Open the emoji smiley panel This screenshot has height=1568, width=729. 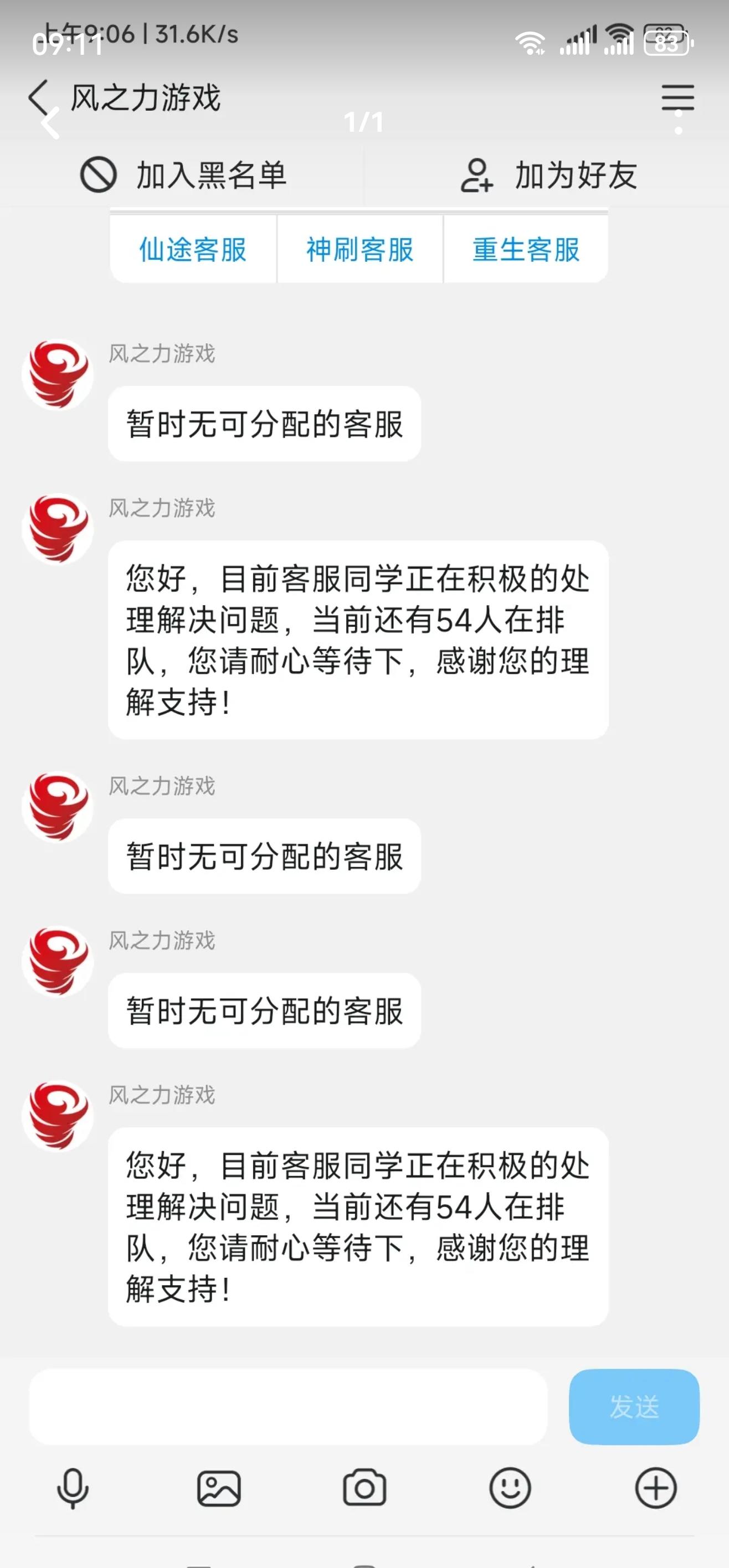[510, 1488]
